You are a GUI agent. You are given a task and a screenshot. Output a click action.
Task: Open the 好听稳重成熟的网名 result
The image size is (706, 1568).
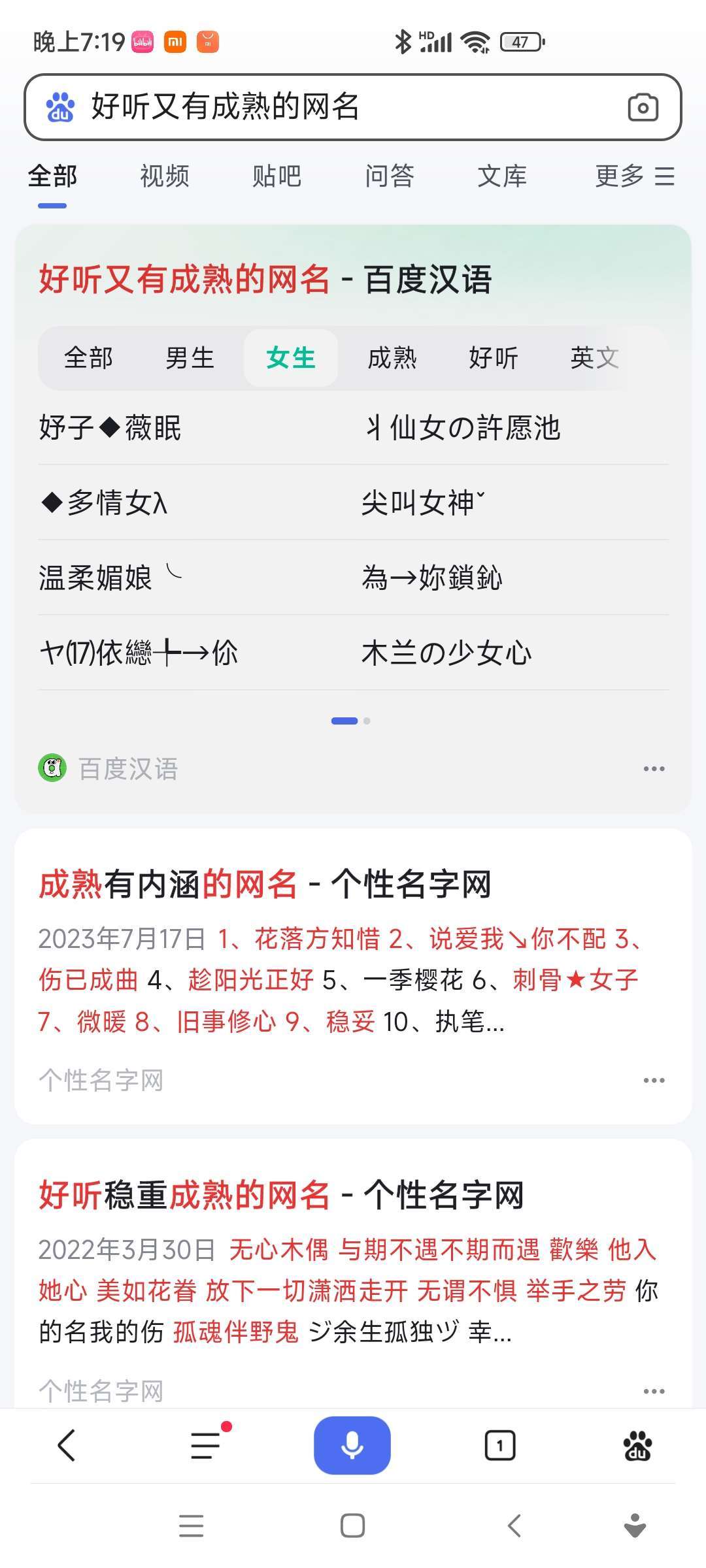pyautogui.click(x=281, y=1195)
